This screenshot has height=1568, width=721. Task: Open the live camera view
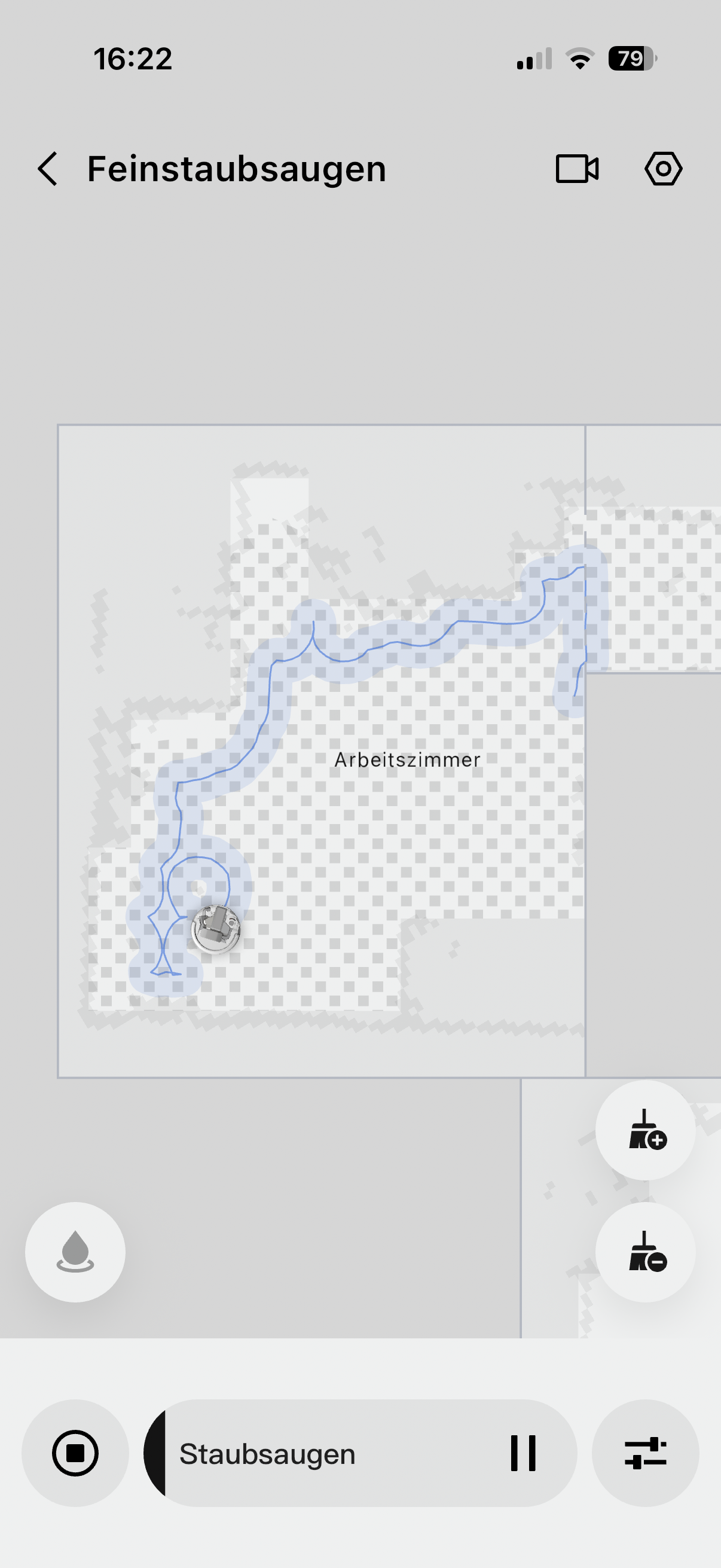click(577, 169)
